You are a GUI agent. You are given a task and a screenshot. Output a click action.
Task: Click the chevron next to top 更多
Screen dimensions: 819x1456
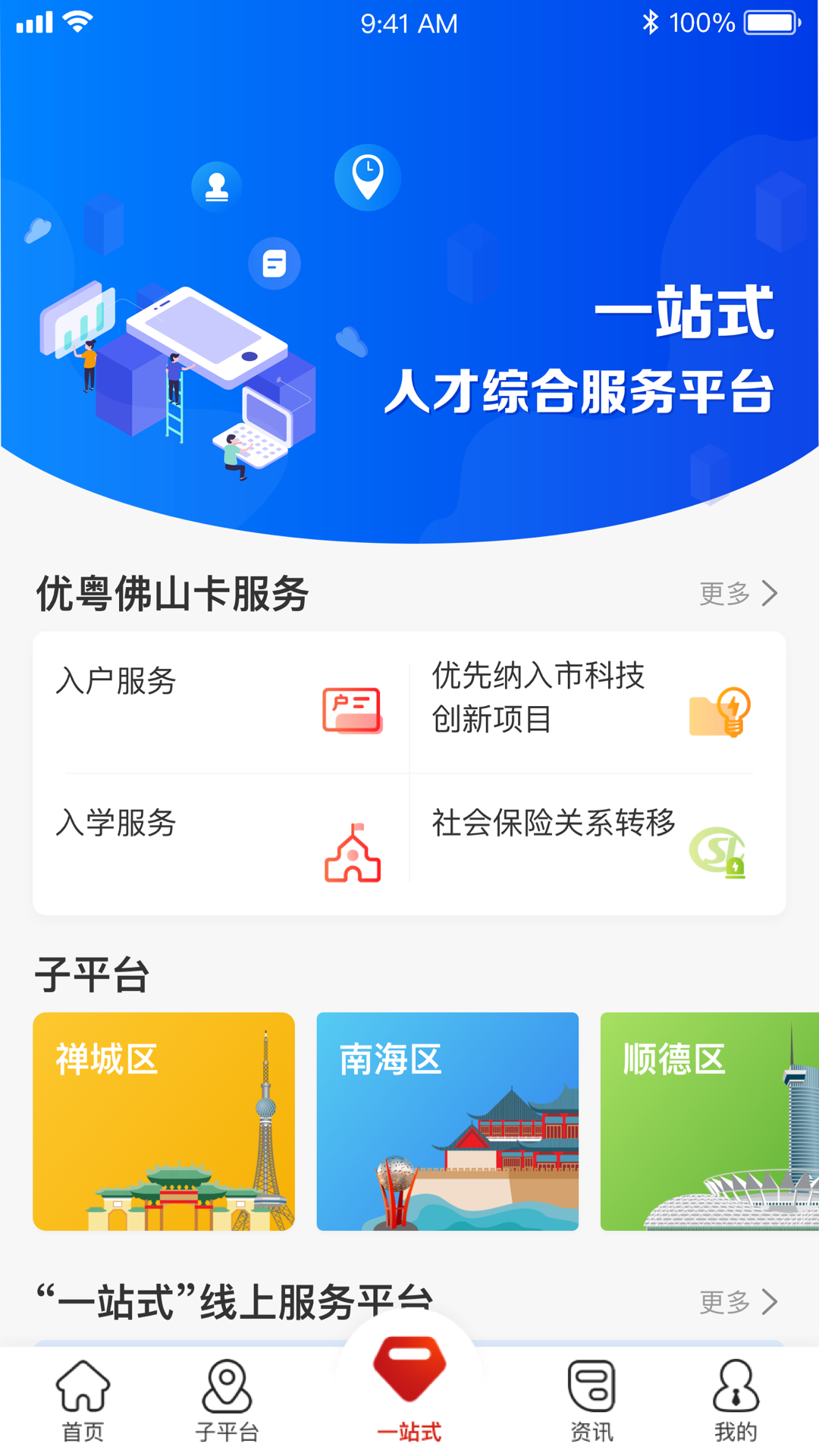pyautogui.click(x=769, y=594)
